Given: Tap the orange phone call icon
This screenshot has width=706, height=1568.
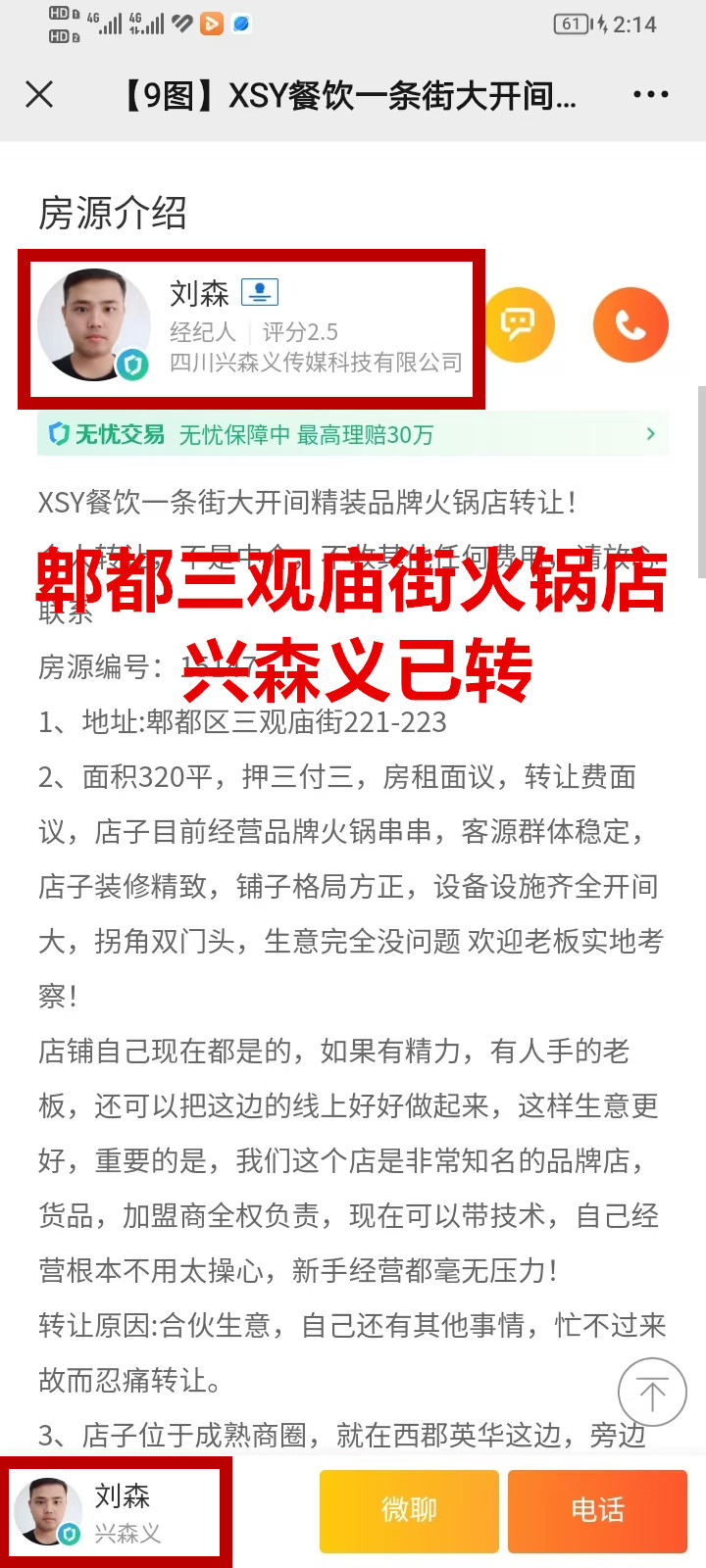Looking at the screenshot, I should [630, 324].
